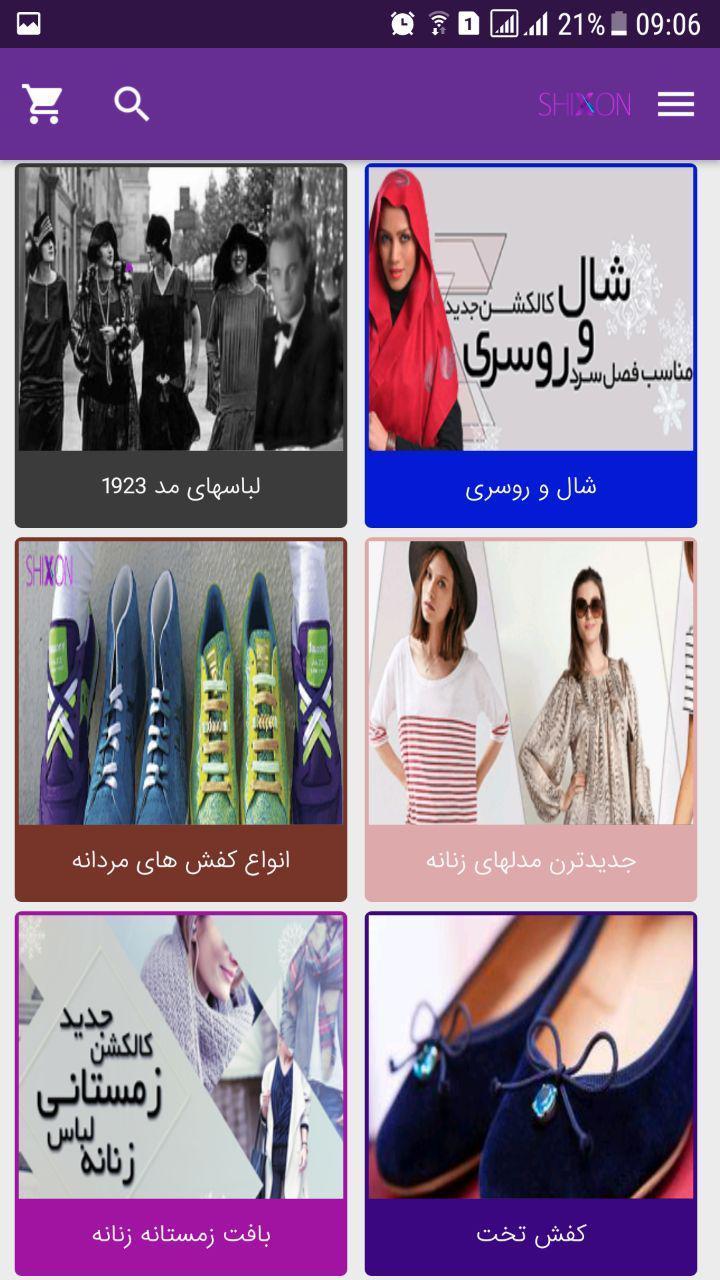
Task: Browse the بافت زمستانه زنانه category
Action: point(181,1093)
